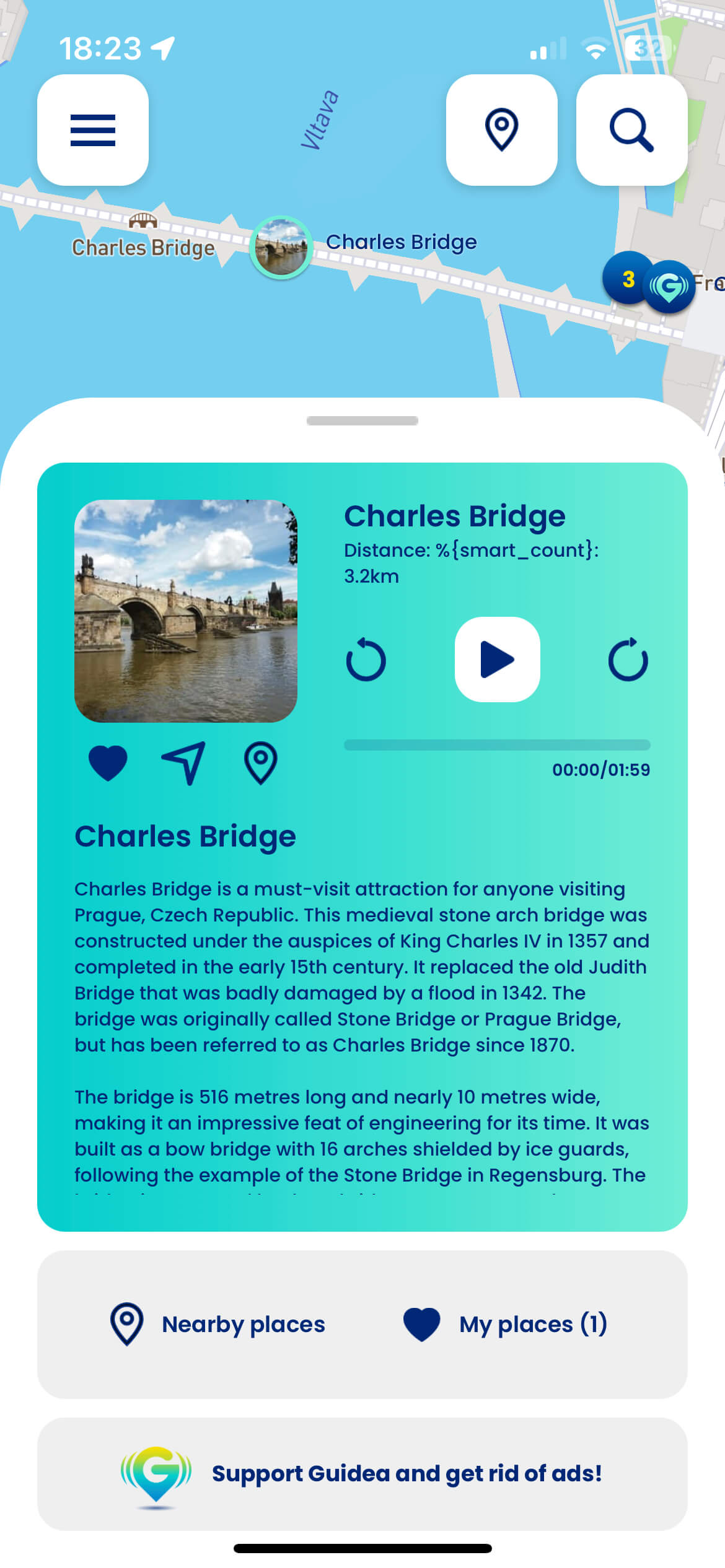Navigate to Charles Bridge with arrow icon
The width and height of the screenshot is (725, 1568).
tap(184, 763)
